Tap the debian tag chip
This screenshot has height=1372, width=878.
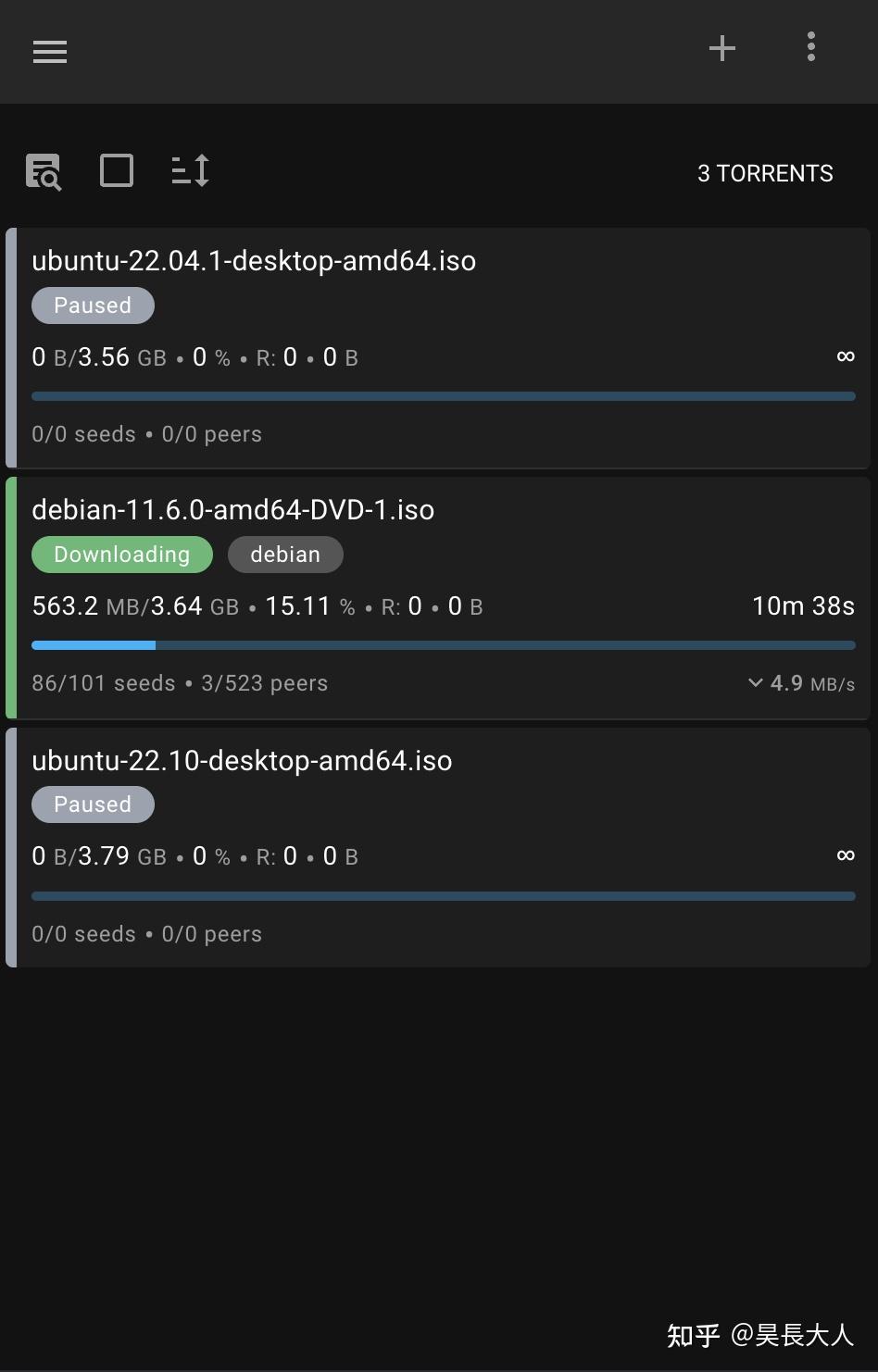tap(285, 555)
